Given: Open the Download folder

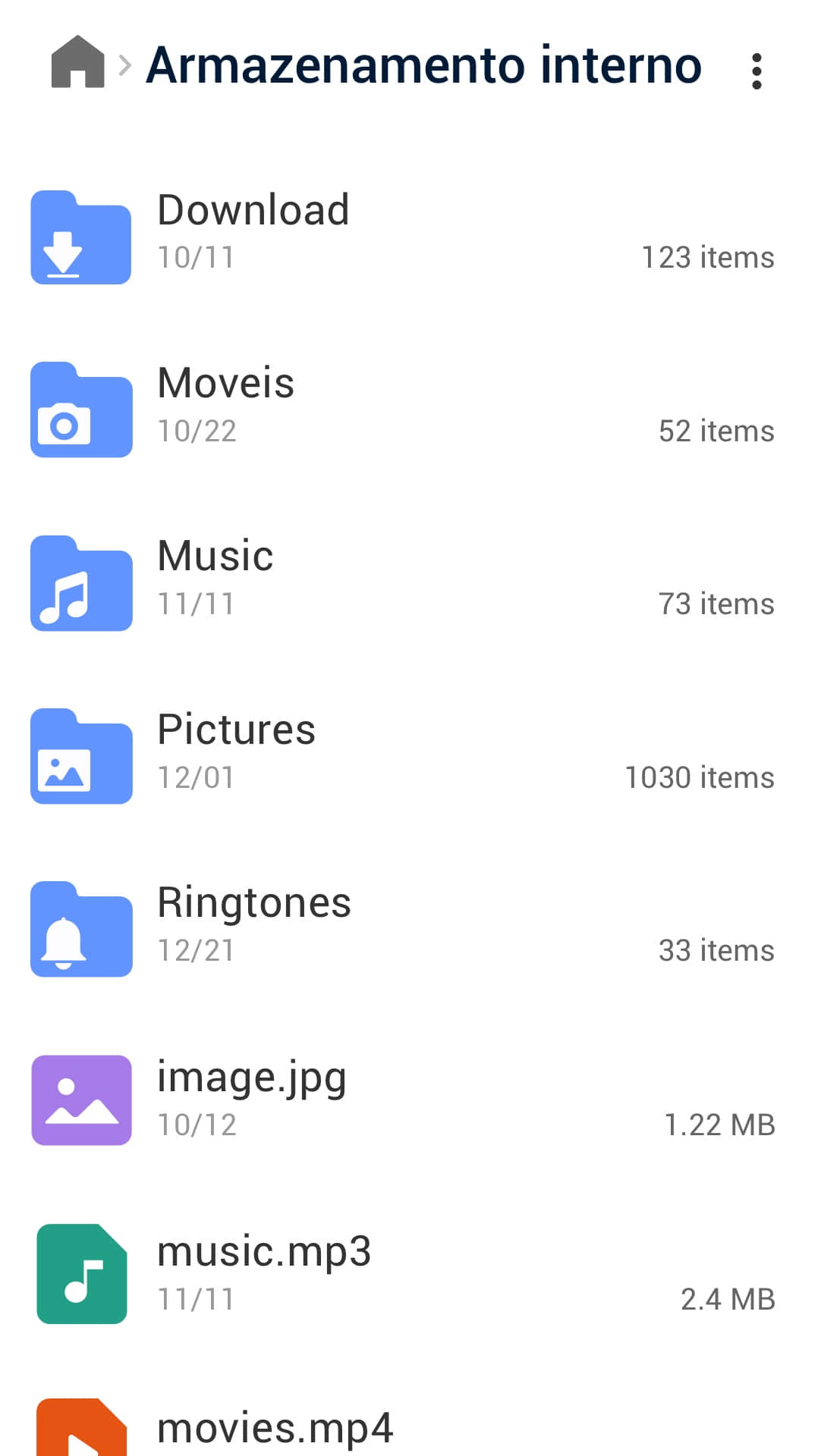Looking at the screenshot, I should tap(410, 237).
